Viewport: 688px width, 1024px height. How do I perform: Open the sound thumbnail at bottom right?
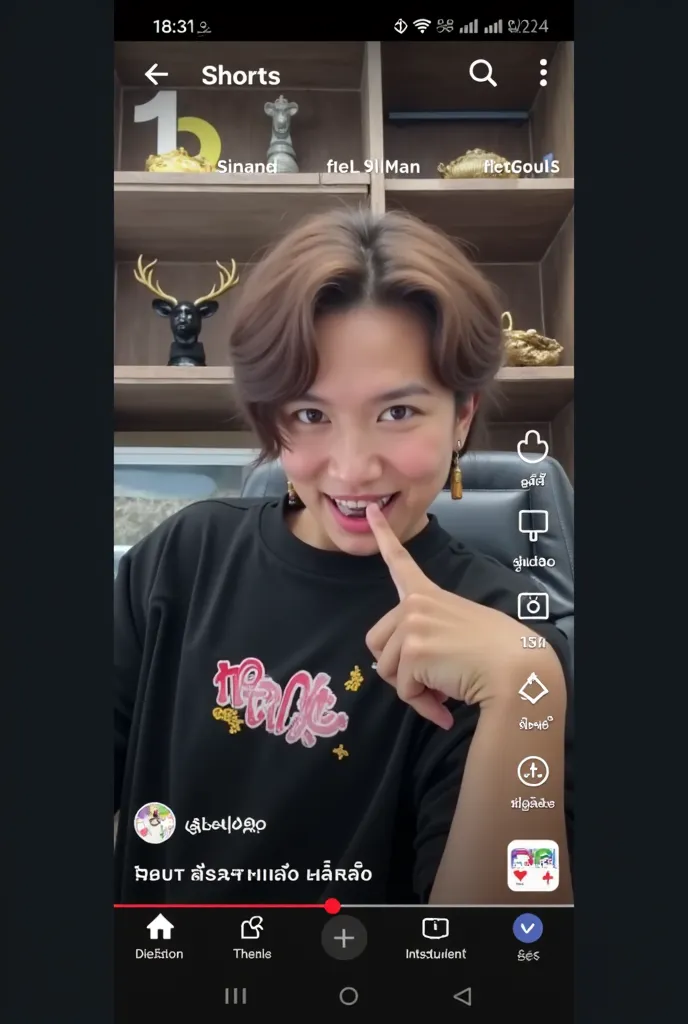click(533, 865)
